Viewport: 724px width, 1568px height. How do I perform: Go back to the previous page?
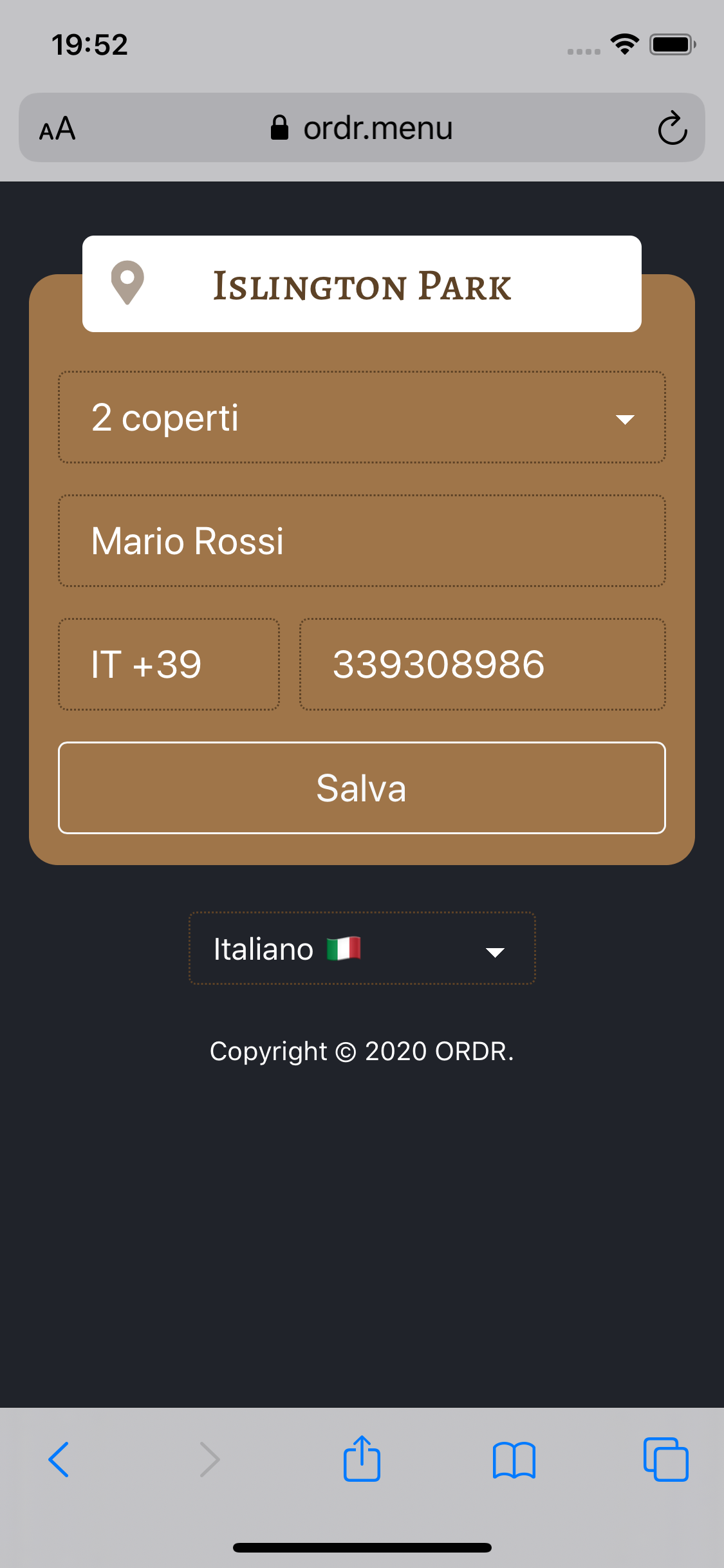[59, 1459]
